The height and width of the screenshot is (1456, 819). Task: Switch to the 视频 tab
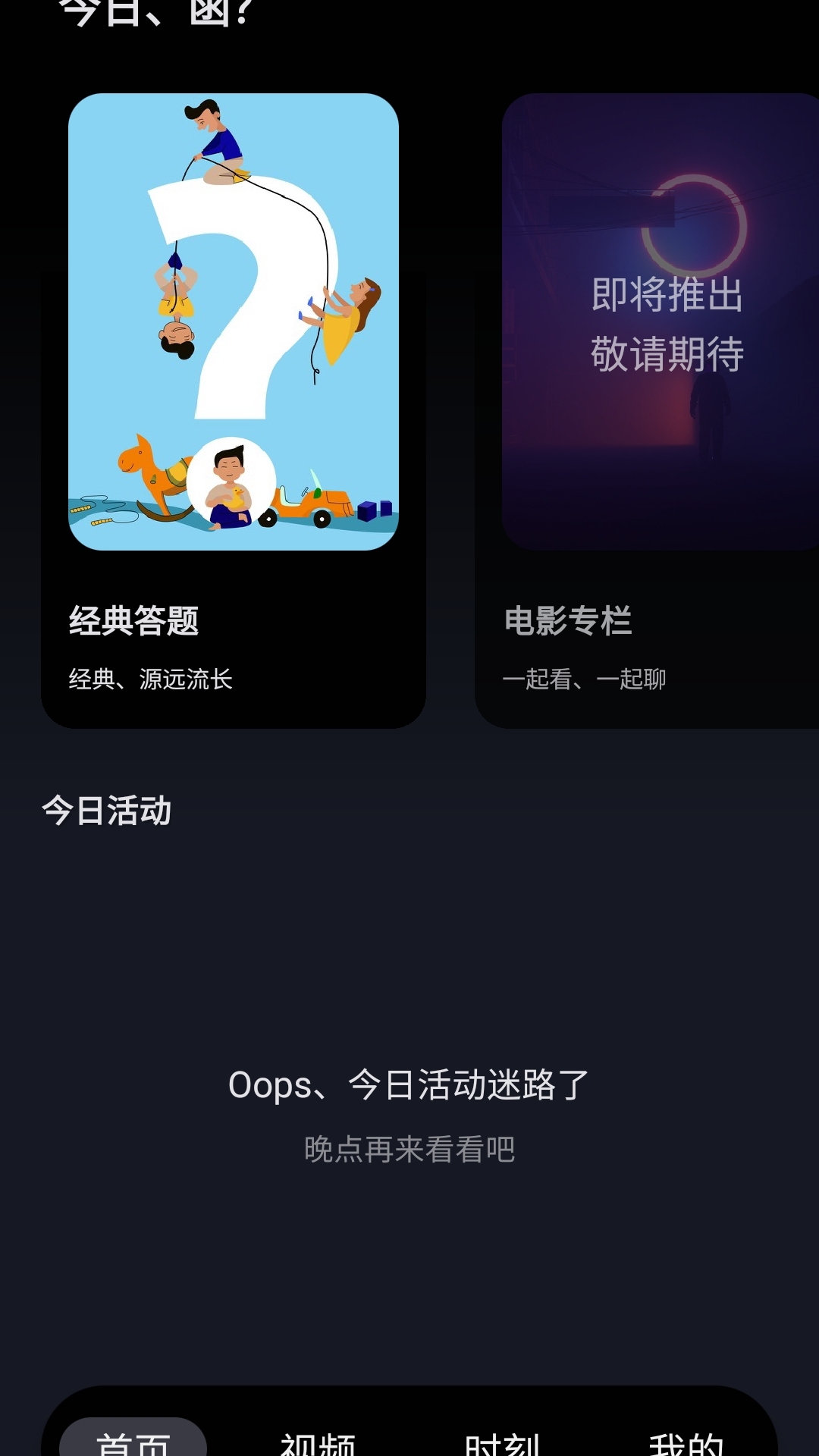[318, 1441]
